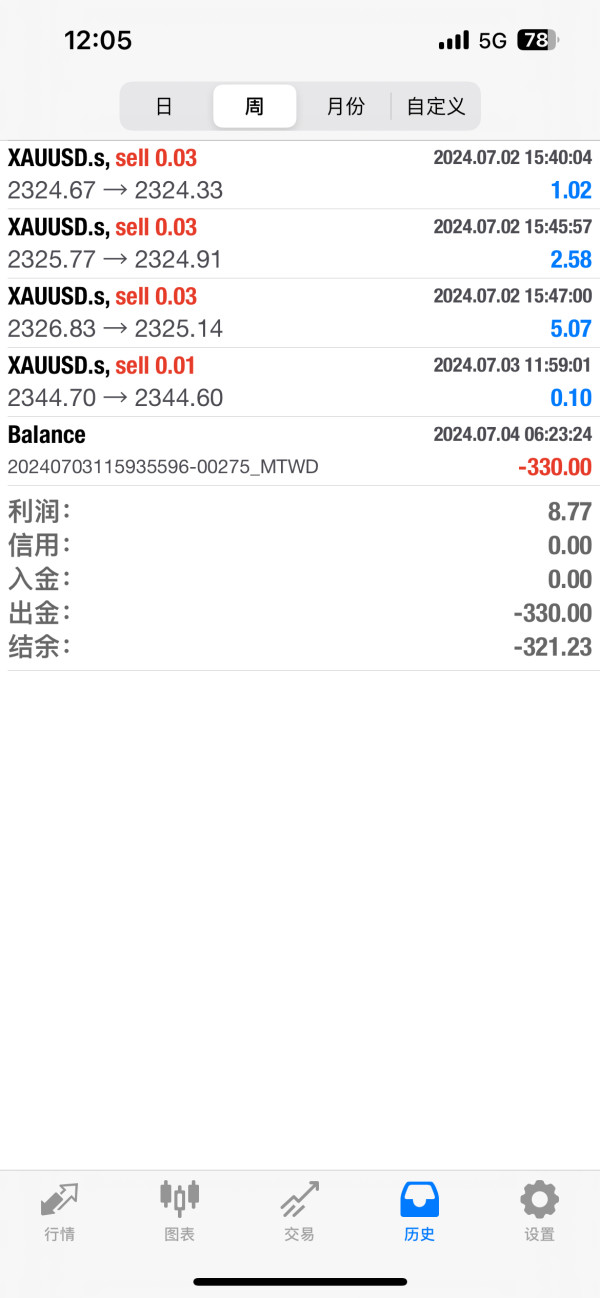The width and height of the screenshot is (600, 1298).
Task: Open the 设置 settings tab
Action: tap(540, 1211)
